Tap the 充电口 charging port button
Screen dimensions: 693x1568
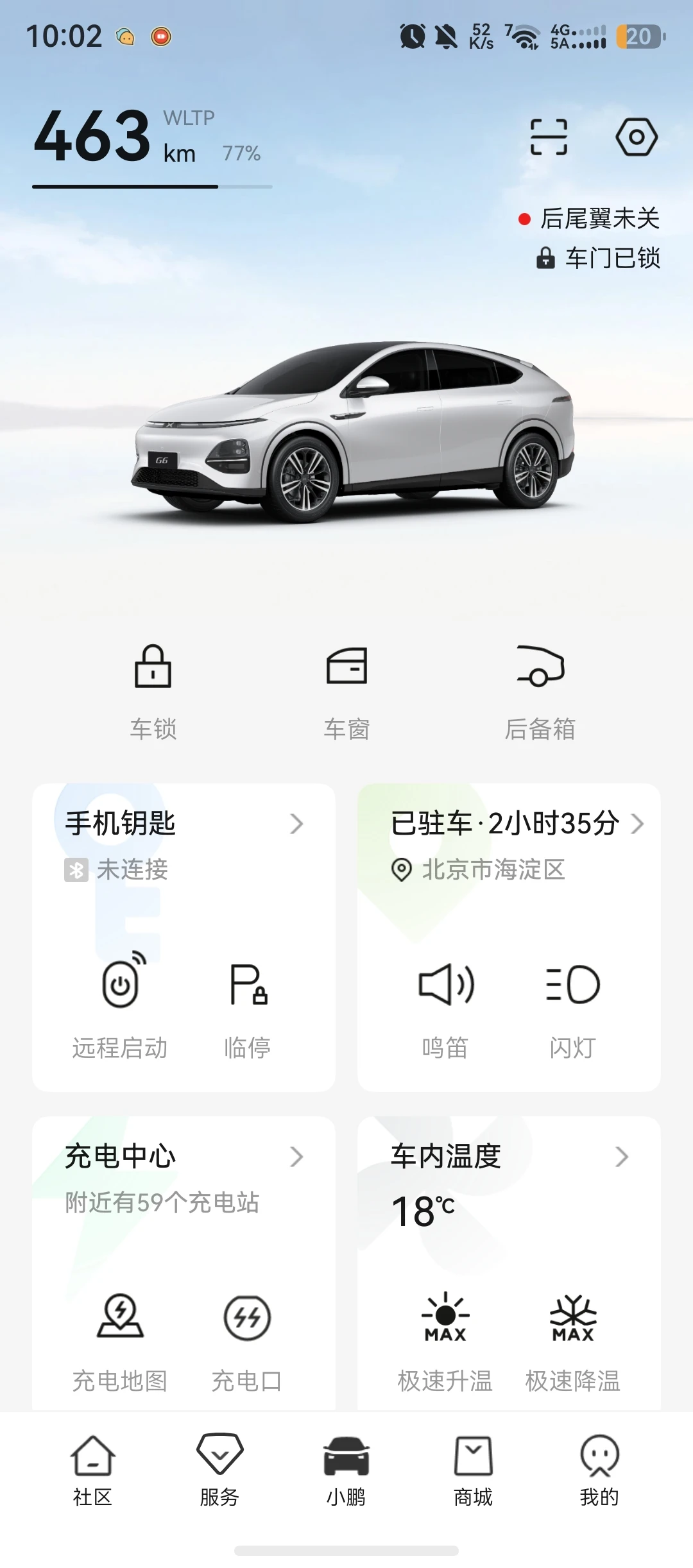(248, 1340)
